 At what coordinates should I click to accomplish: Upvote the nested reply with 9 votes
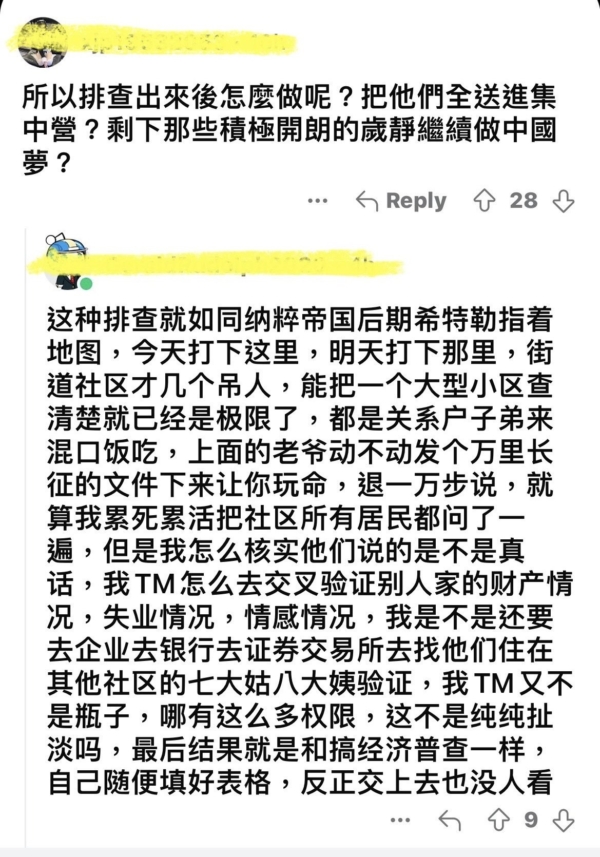pyautogui.click(x=498, y=821)
